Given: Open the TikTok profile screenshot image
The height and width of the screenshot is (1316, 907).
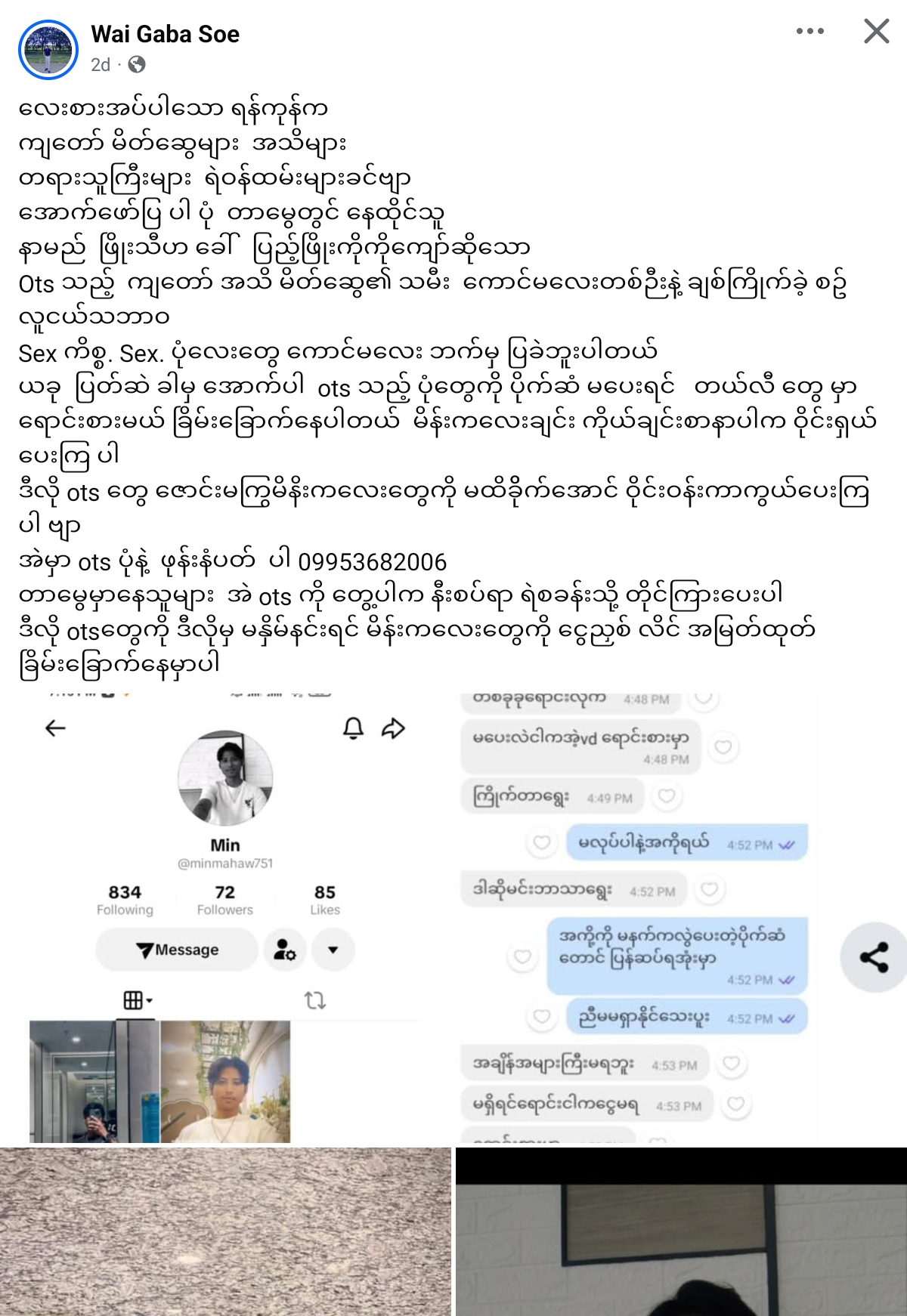Looking at the screenshot, I should pos(225,918).
